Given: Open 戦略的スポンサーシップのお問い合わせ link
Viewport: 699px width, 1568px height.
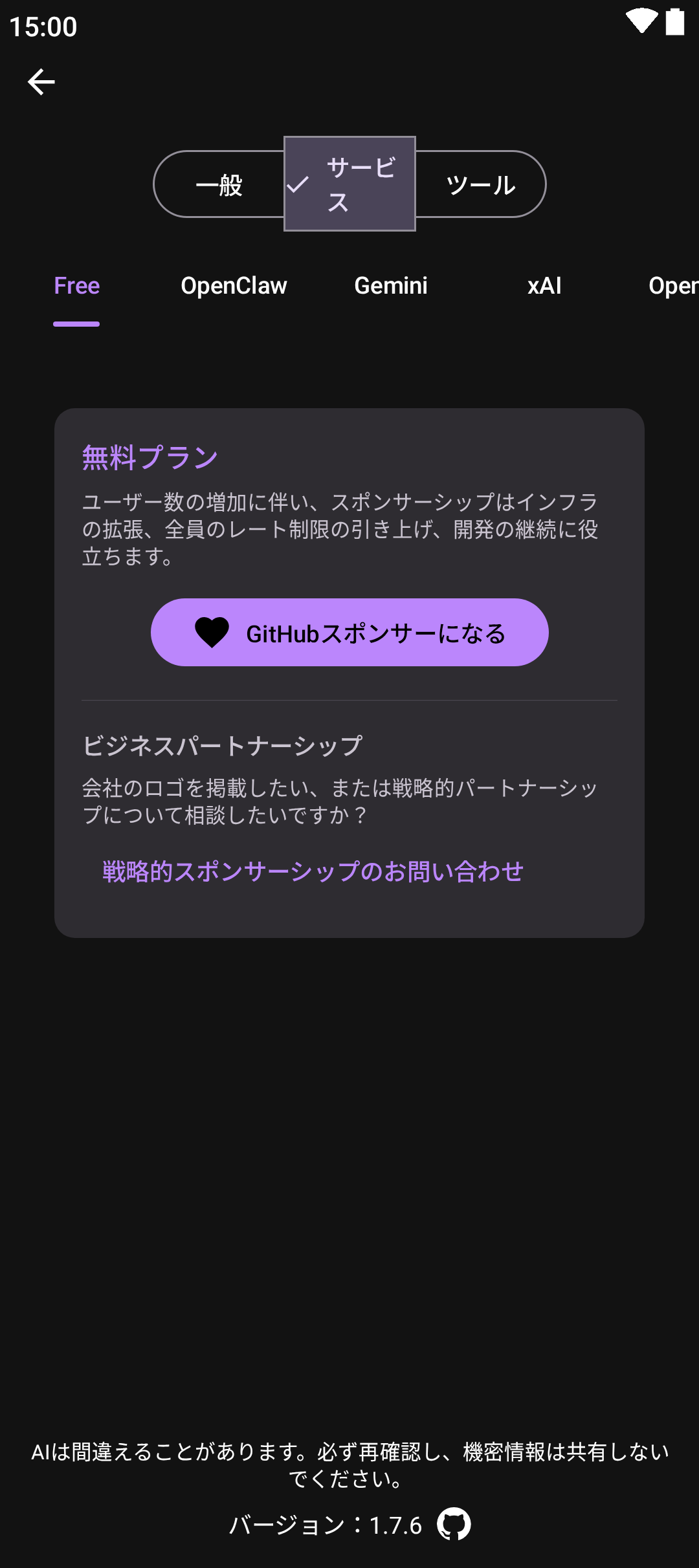Looking at the screenshot, I should (313, 871).
